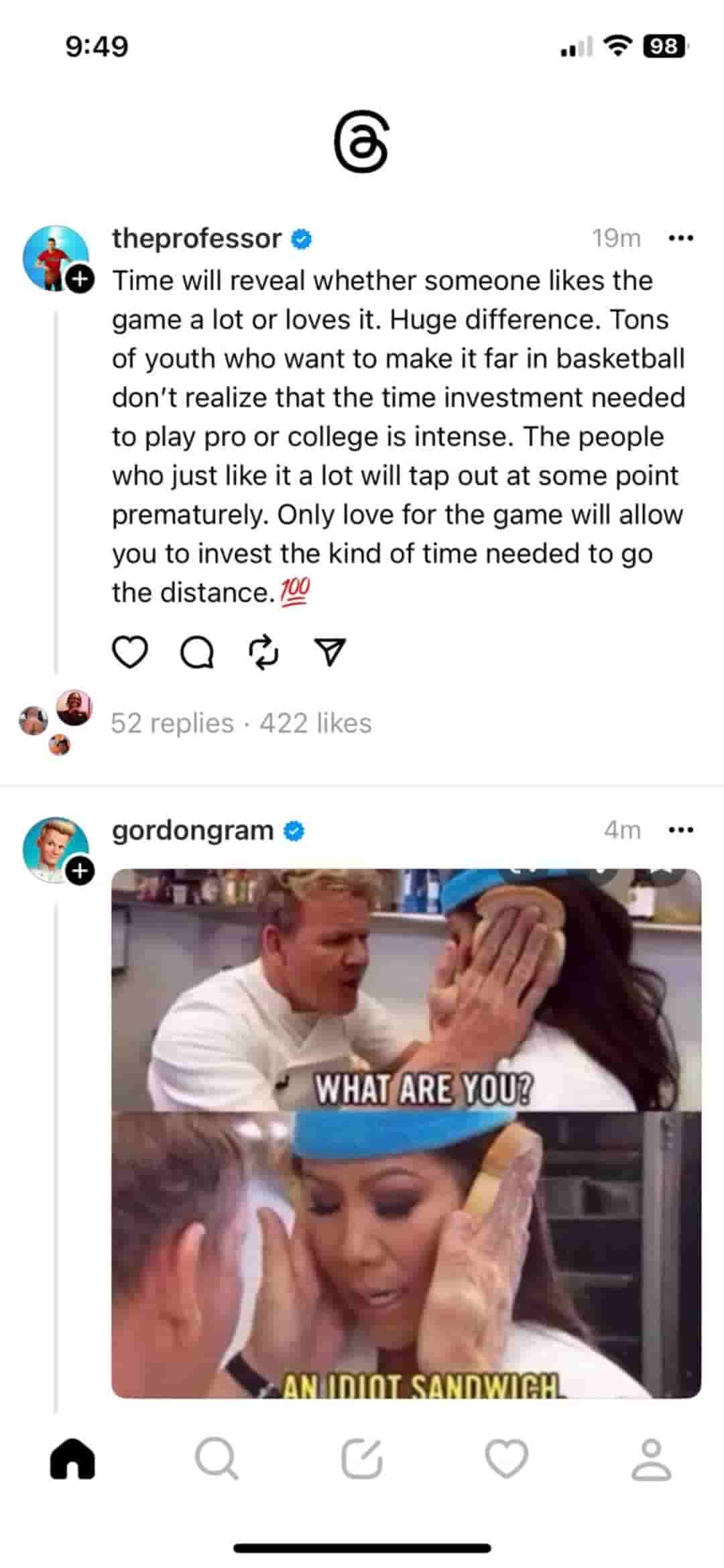This screenshot has width=724, height=1568.
Task: Open theprofessor's profile from username
Action: pyautogui.click(x=196, y=238)
